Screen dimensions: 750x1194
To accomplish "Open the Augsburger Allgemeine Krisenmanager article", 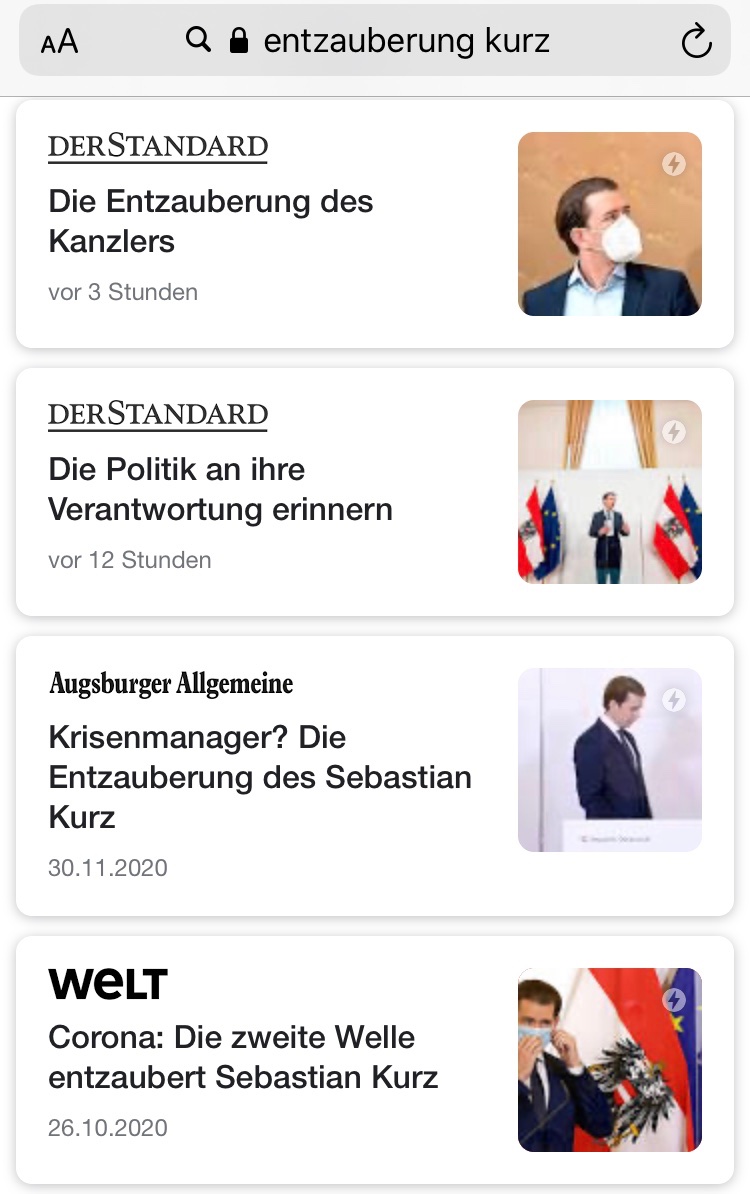I will [x=259, y=777].
